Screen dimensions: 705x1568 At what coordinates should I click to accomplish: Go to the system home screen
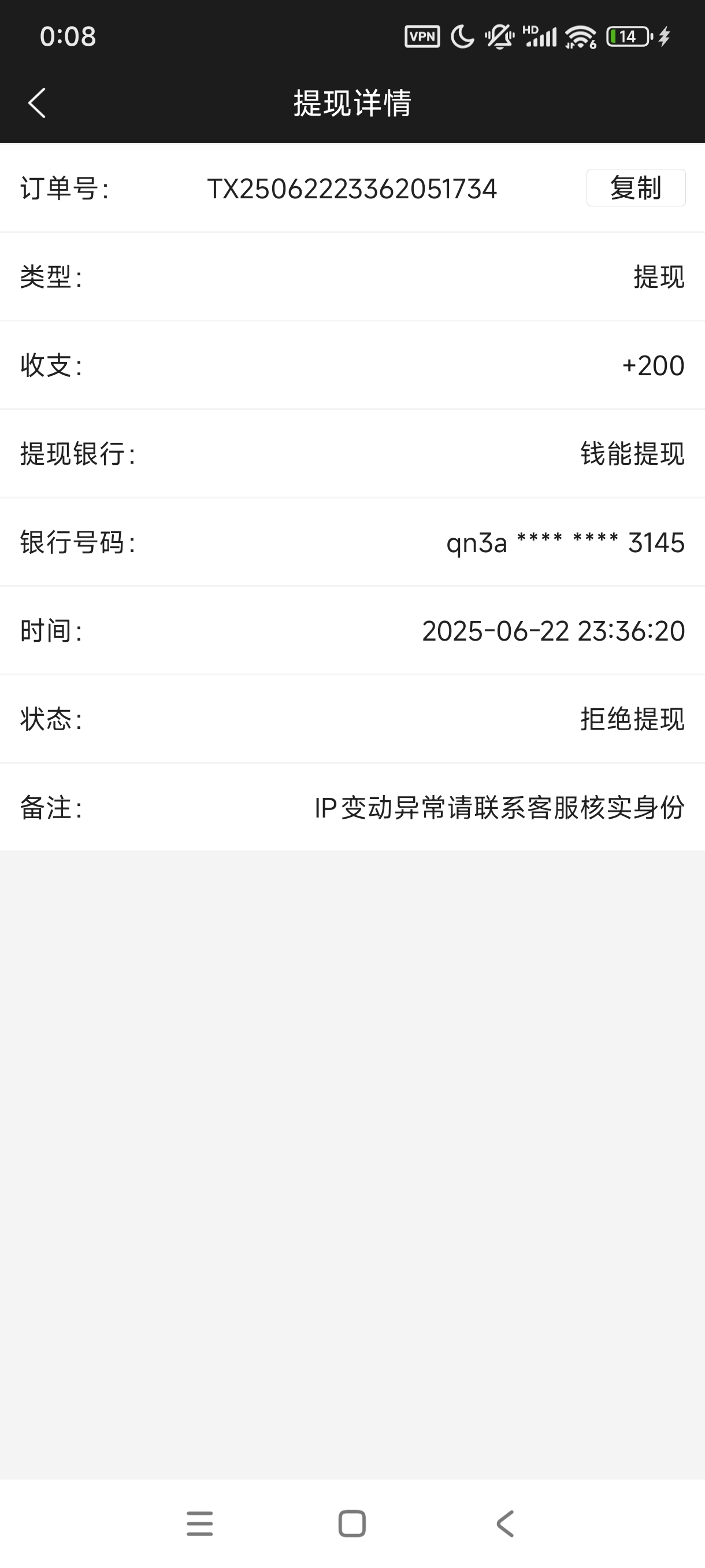click(x=352, y=1523)
